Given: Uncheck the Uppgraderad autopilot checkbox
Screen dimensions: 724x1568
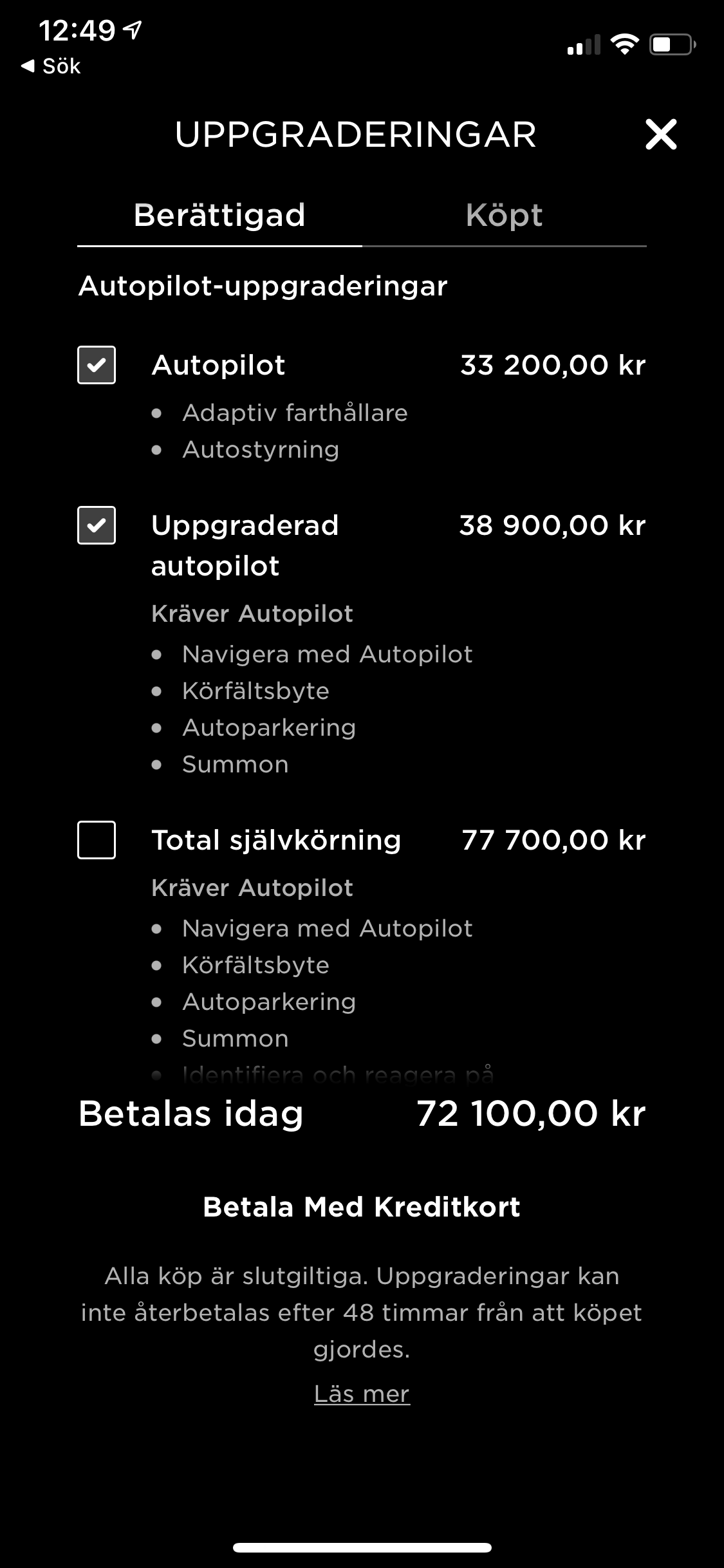Looking at the screenshot, I should tap(97, 525).
